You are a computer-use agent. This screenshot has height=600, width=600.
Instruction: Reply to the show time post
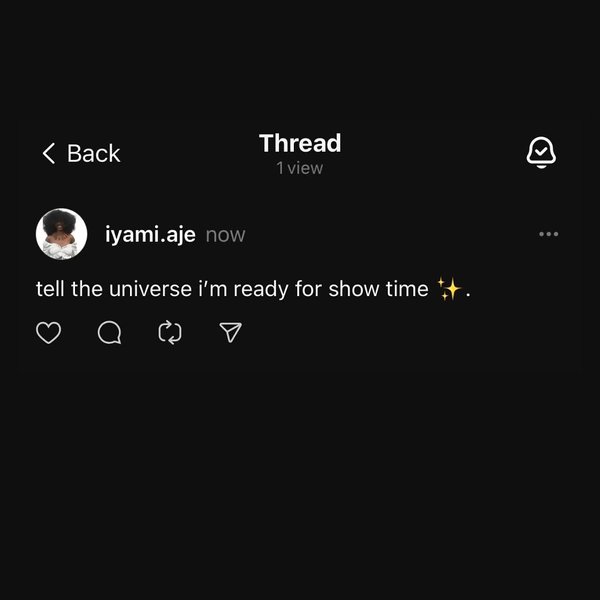(x=109, y=332)
